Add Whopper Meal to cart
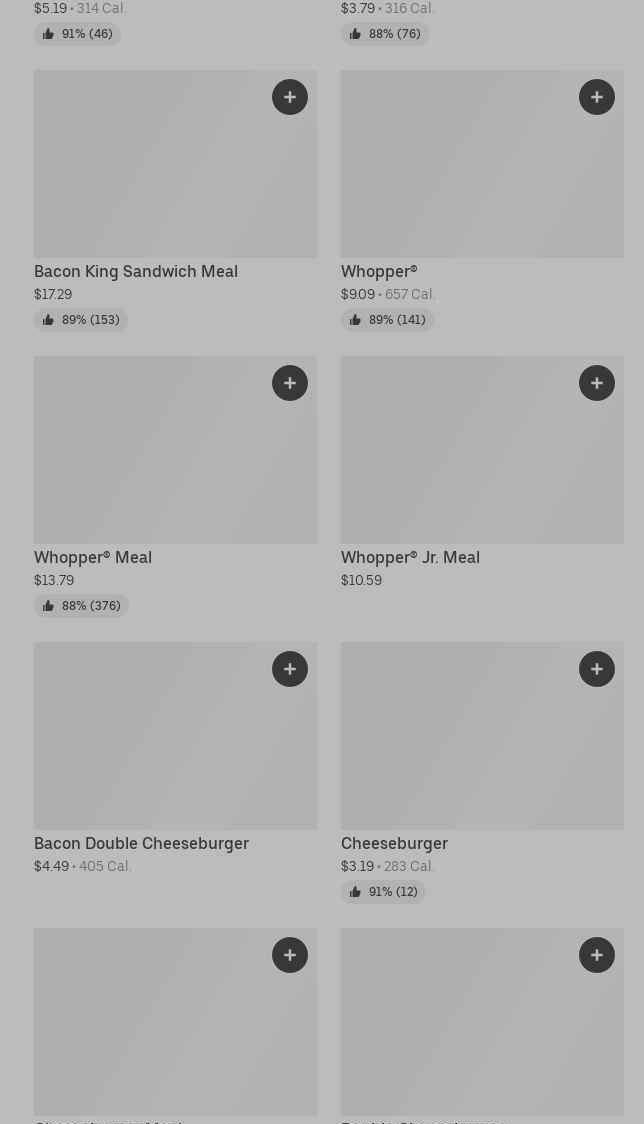 coord(290,383)
